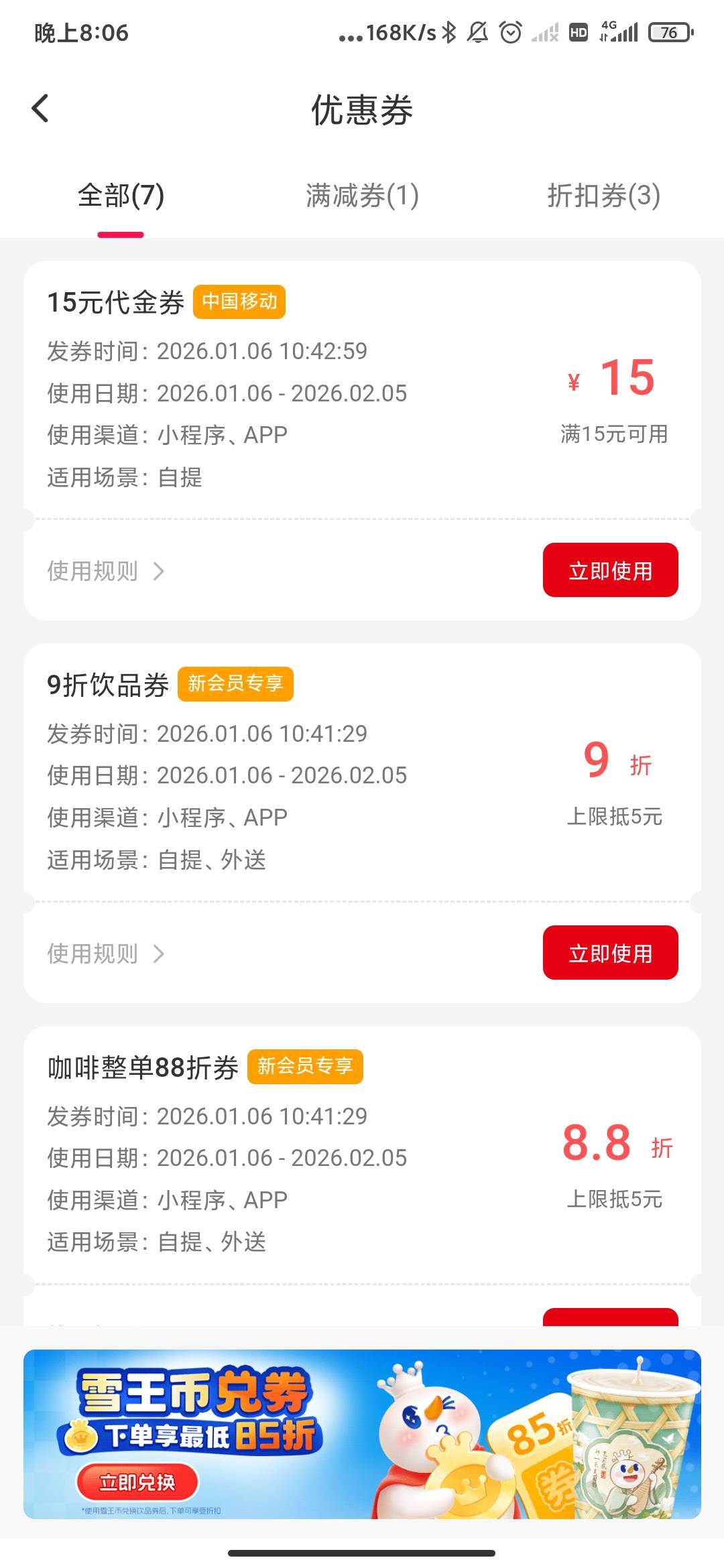Screen dimensions: 724x1568
Task: Switch to the 折扣券(3) tab
Action: click(603, 196)
